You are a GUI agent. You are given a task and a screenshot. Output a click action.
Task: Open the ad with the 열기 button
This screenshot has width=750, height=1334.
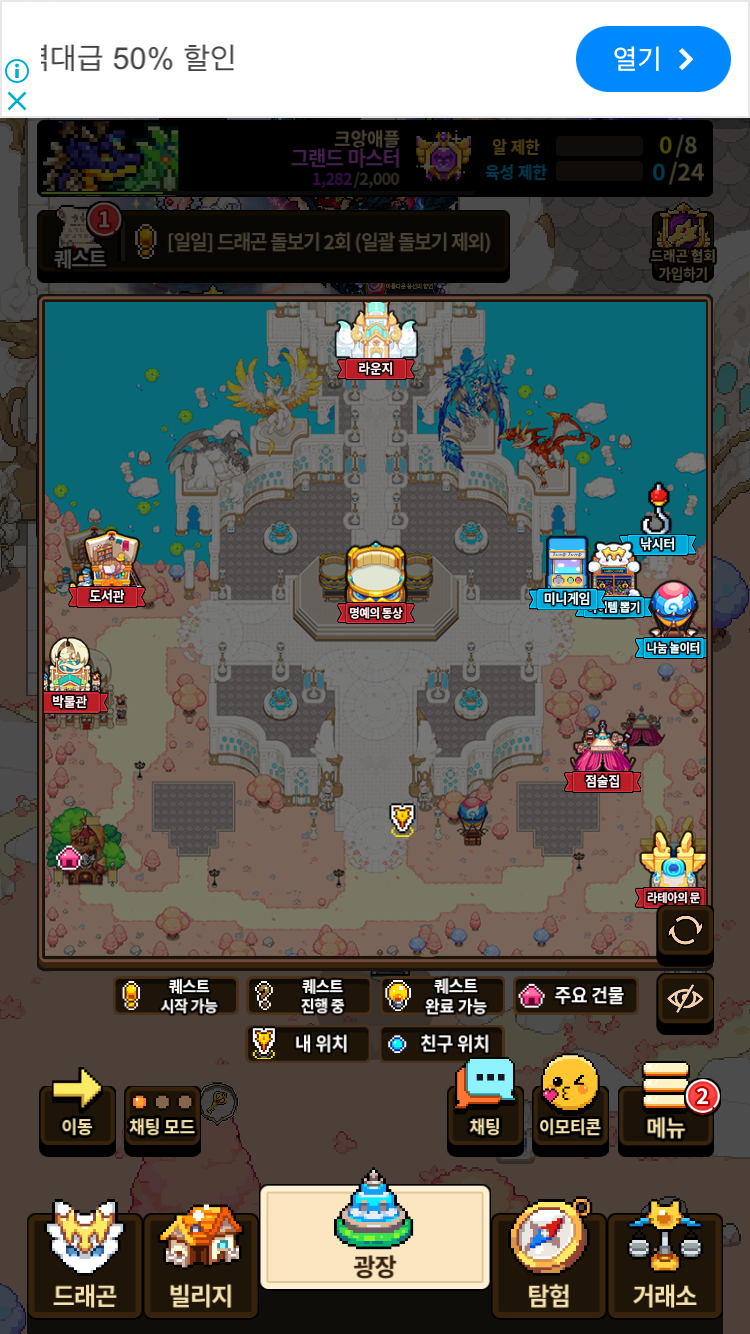point(652,59)
